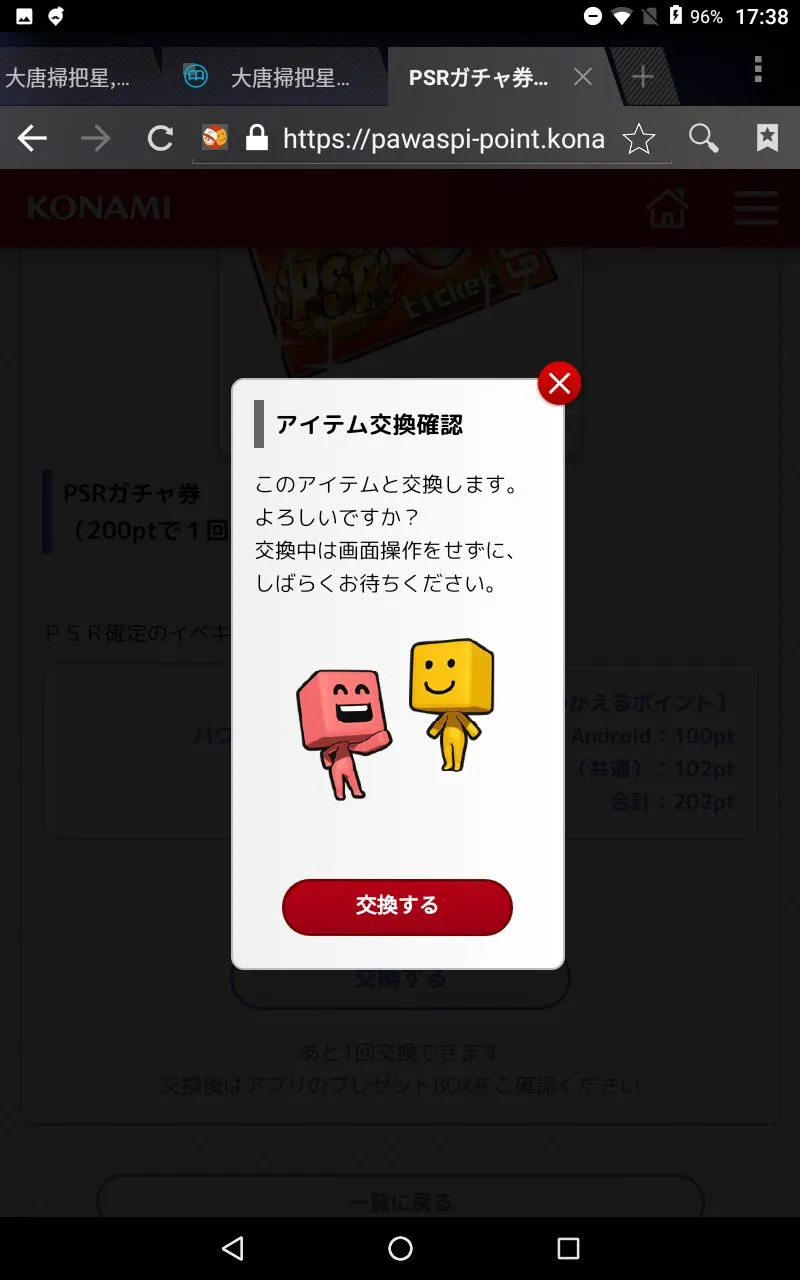Tap the Android home button
The width and height of the screenshot is (800, 1280).
pos(400,1247)
